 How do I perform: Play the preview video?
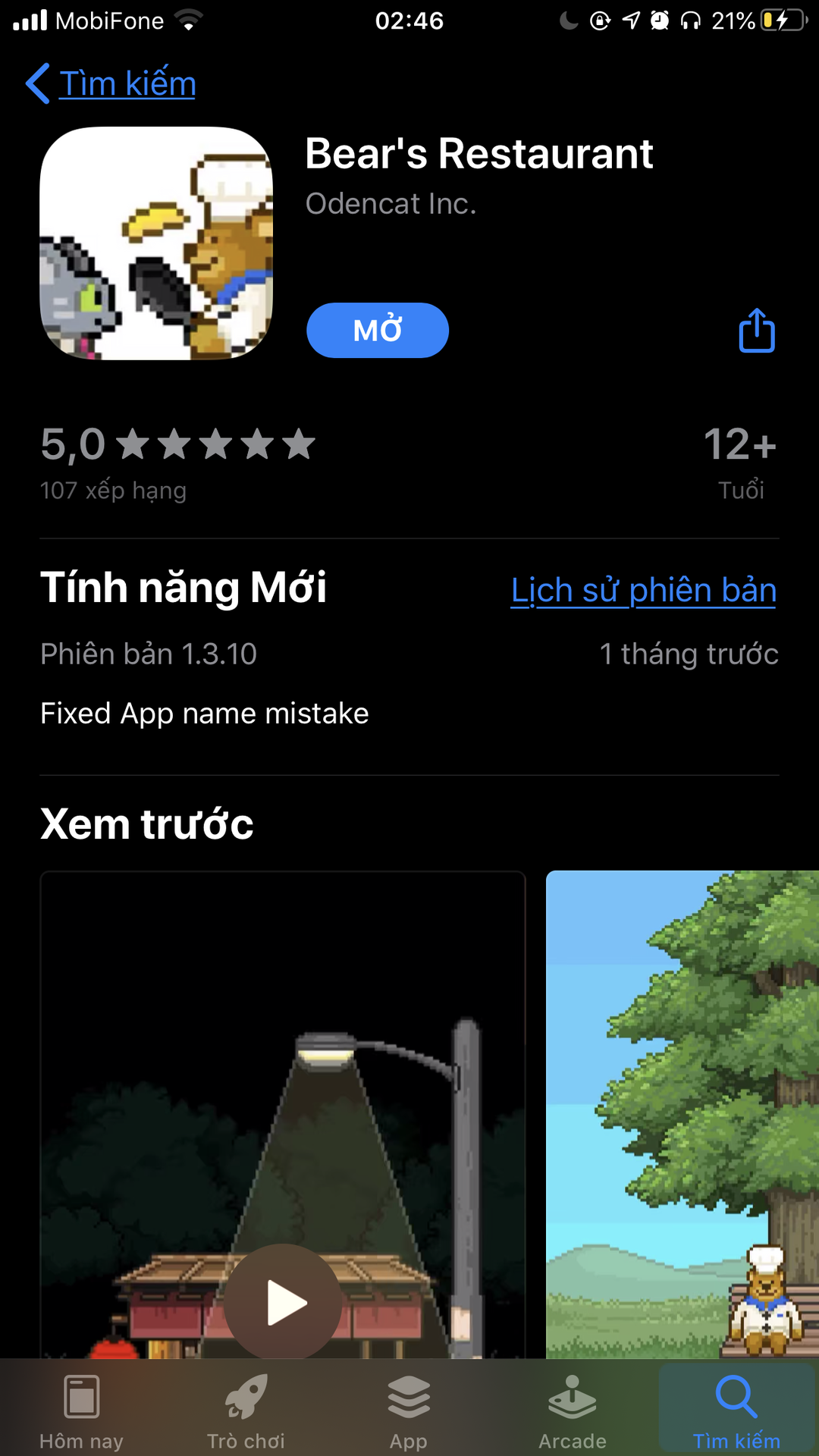(x=284, y=1301)
